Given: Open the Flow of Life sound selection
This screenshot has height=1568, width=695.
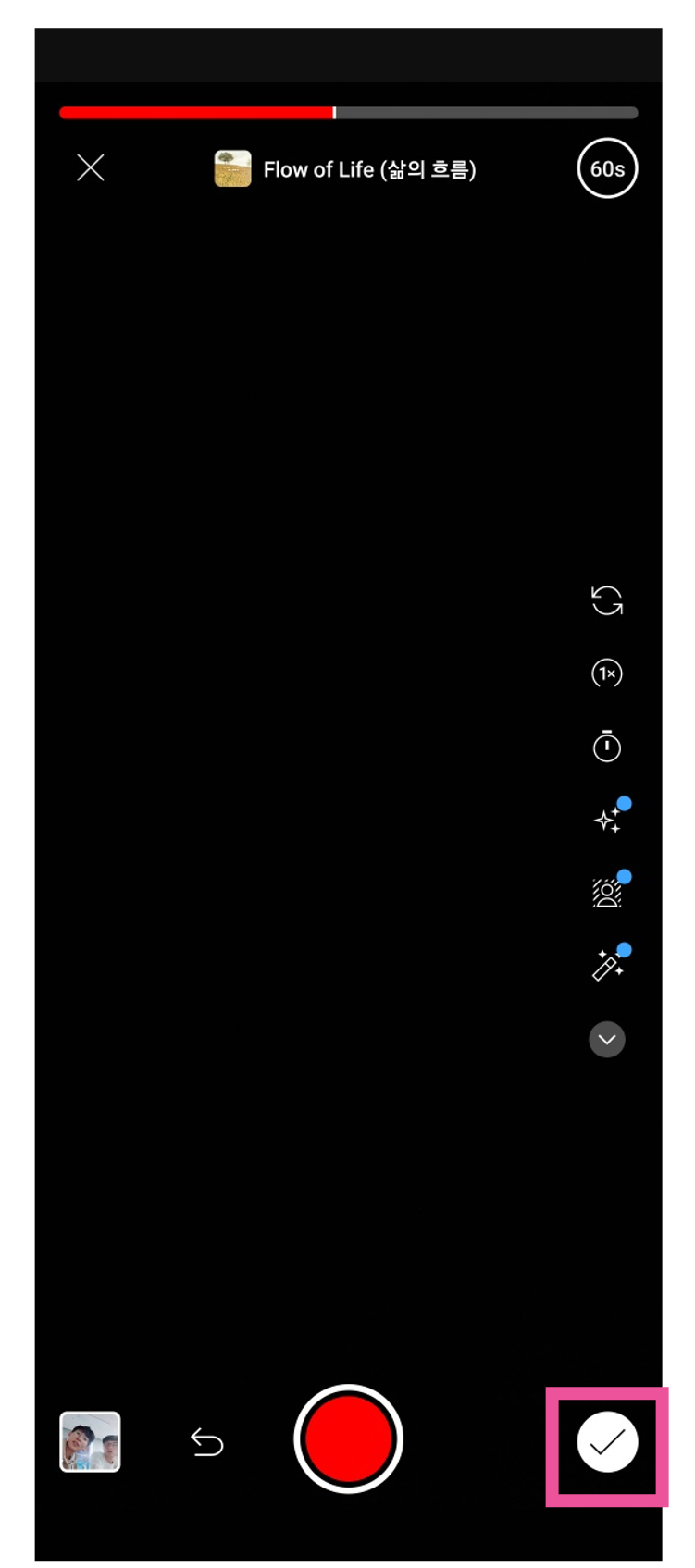Looking at the screenshot, I should [345, 169].
